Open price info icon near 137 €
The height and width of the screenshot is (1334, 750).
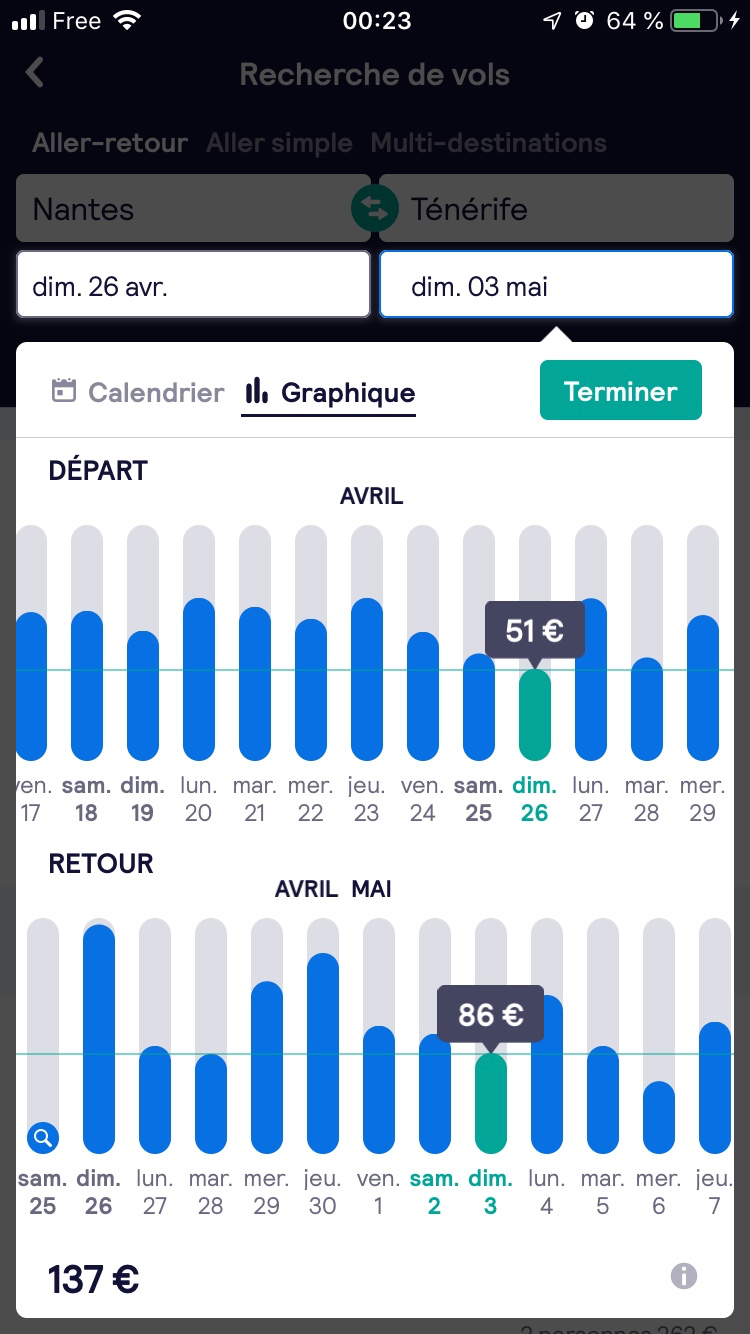[684, 1276]
